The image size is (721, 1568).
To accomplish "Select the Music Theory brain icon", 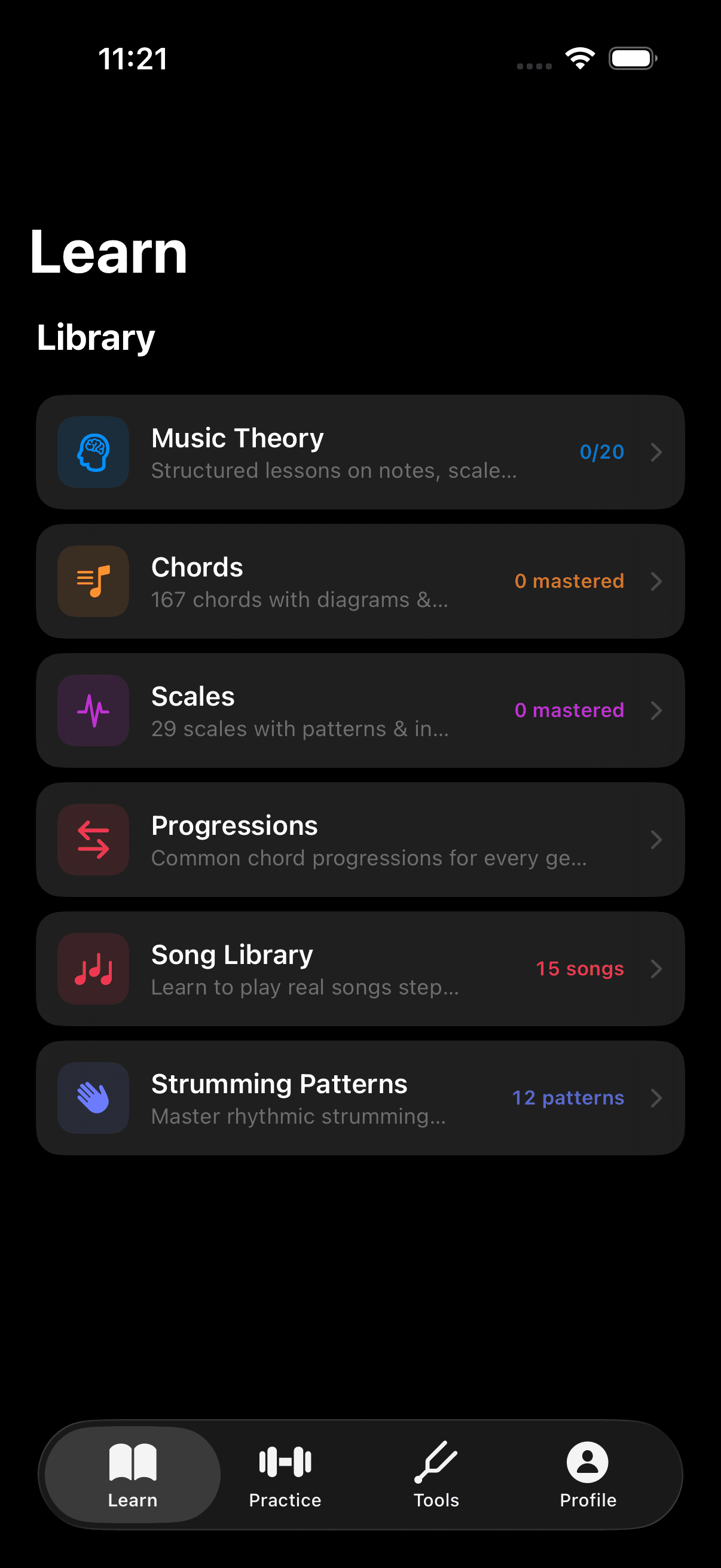I will (93, 452).
